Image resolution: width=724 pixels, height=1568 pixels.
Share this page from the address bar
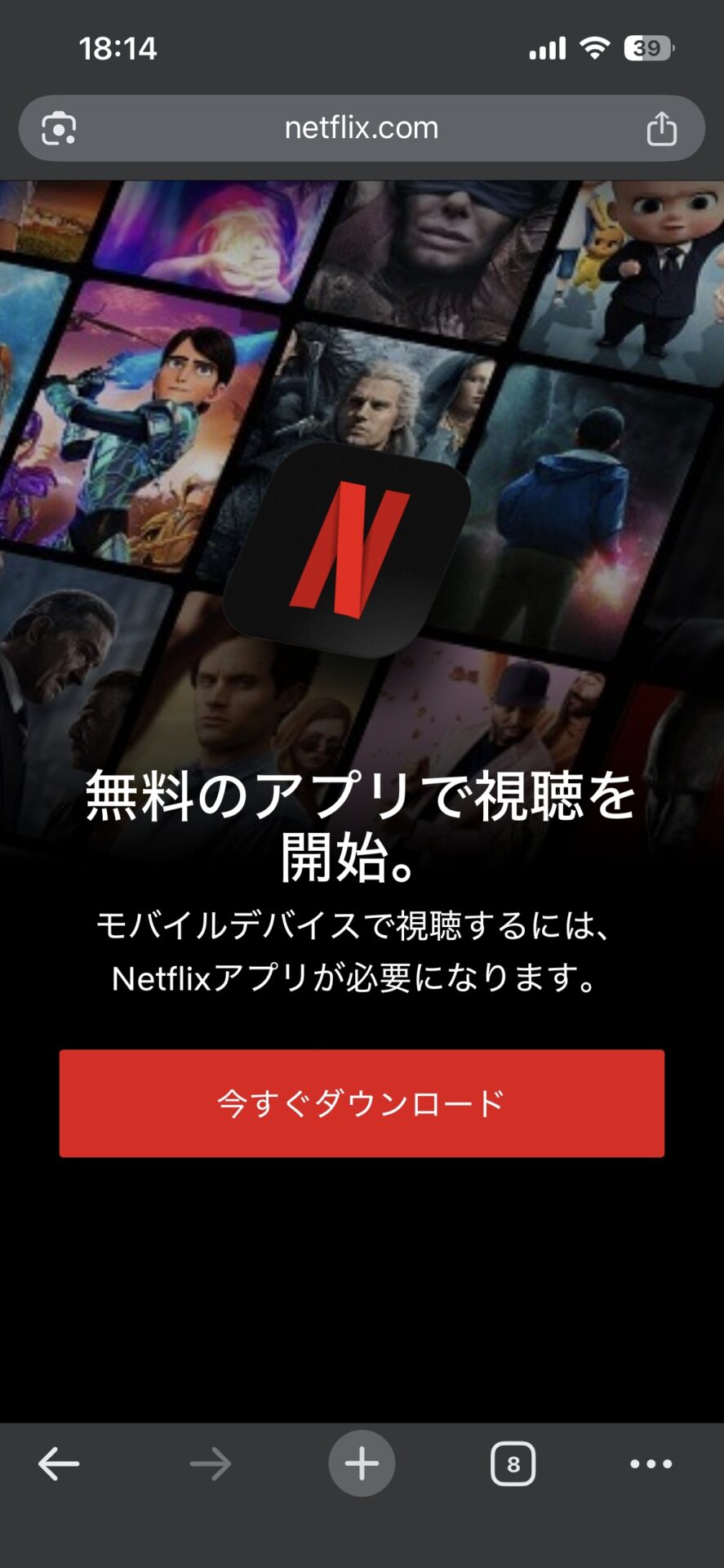pyautogui.click(x=661, y=128)
